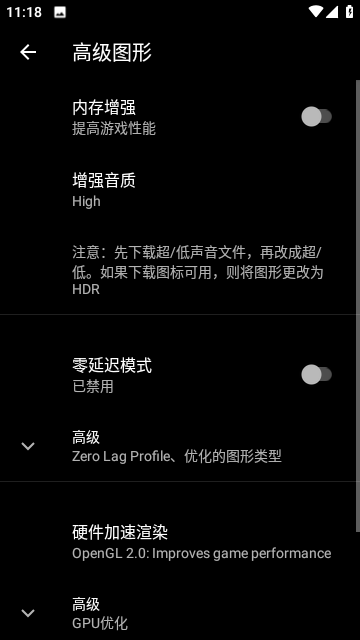Image resolution: width=360 pixels, height=640 pixels.
Task: Enable the 内存增强 switch
Action: [316, 117]
